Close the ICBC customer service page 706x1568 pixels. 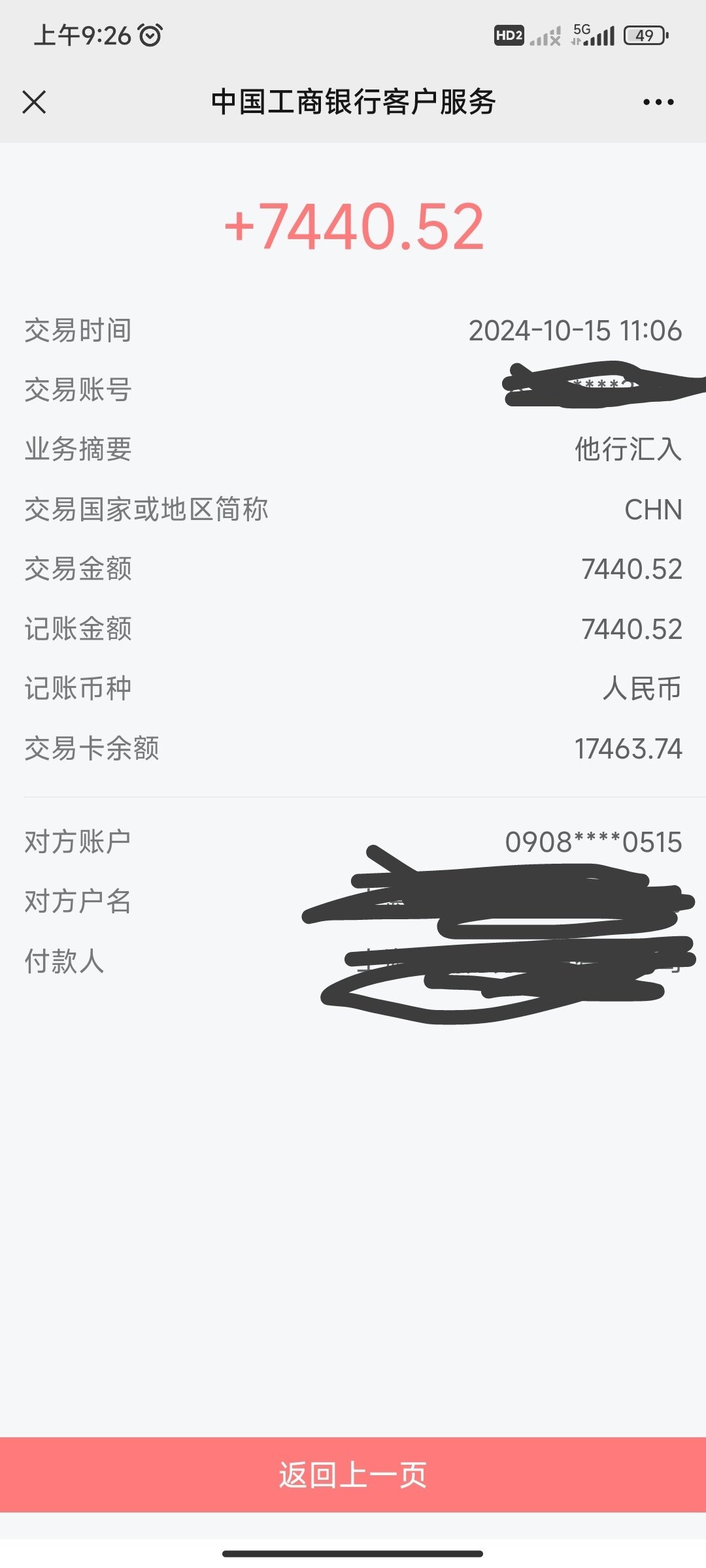click(x=34, y=102)
